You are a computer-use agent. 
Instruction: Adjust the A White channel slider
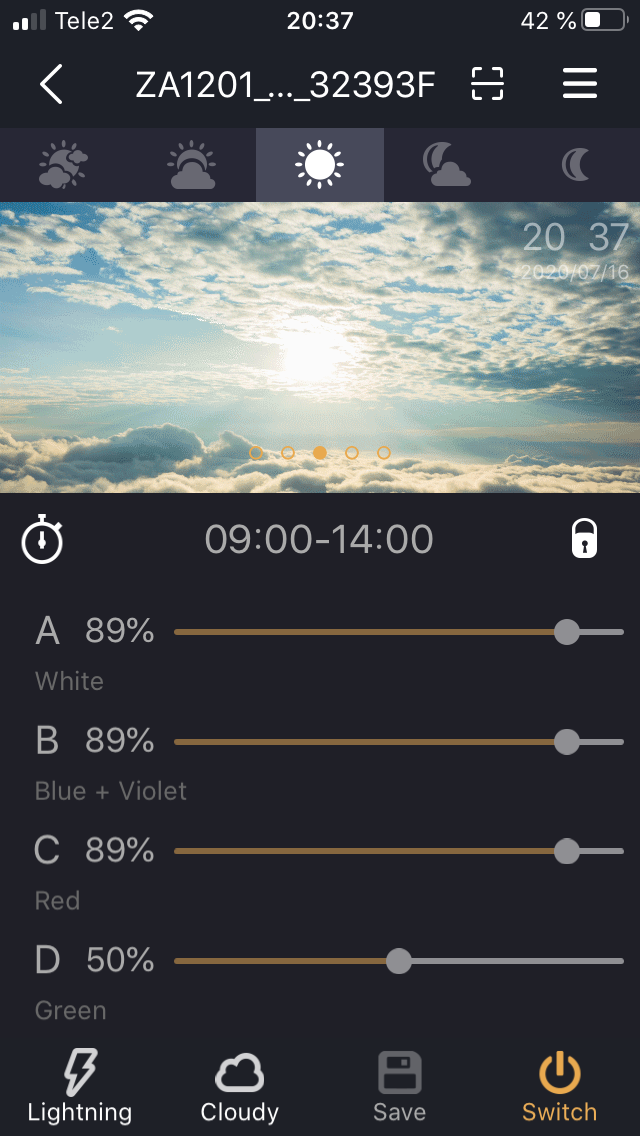tap(566, 632)
